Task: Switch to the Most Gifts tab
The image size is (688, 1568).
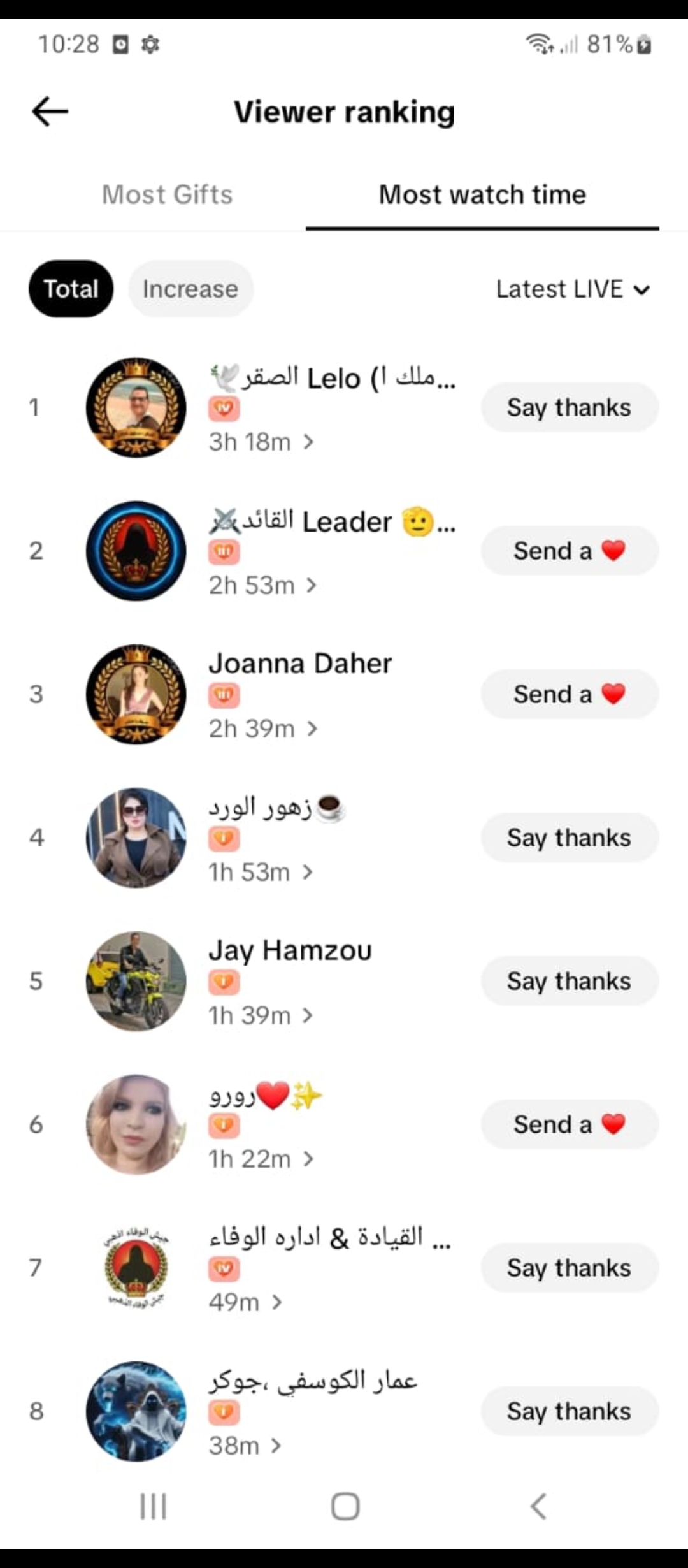Action: point(167,194)
